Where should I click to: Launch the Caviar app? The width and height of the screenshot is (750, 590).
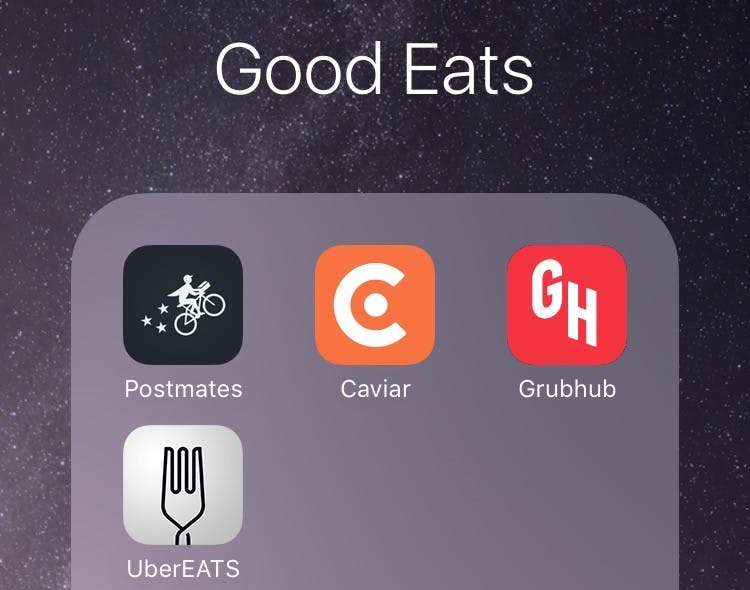point(375,305)
